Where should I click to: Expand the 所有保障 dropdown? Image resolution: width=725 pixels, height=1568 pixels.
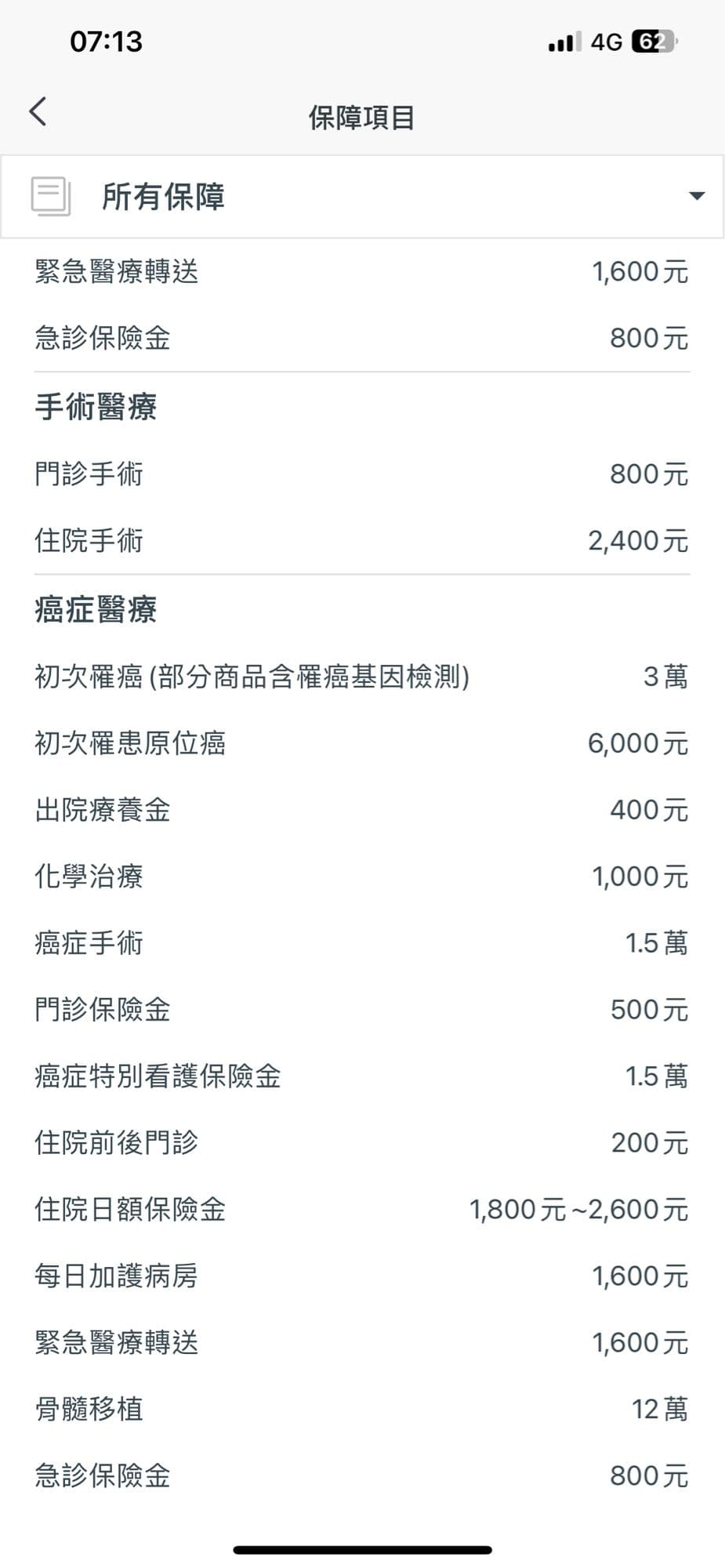(695, 196)
